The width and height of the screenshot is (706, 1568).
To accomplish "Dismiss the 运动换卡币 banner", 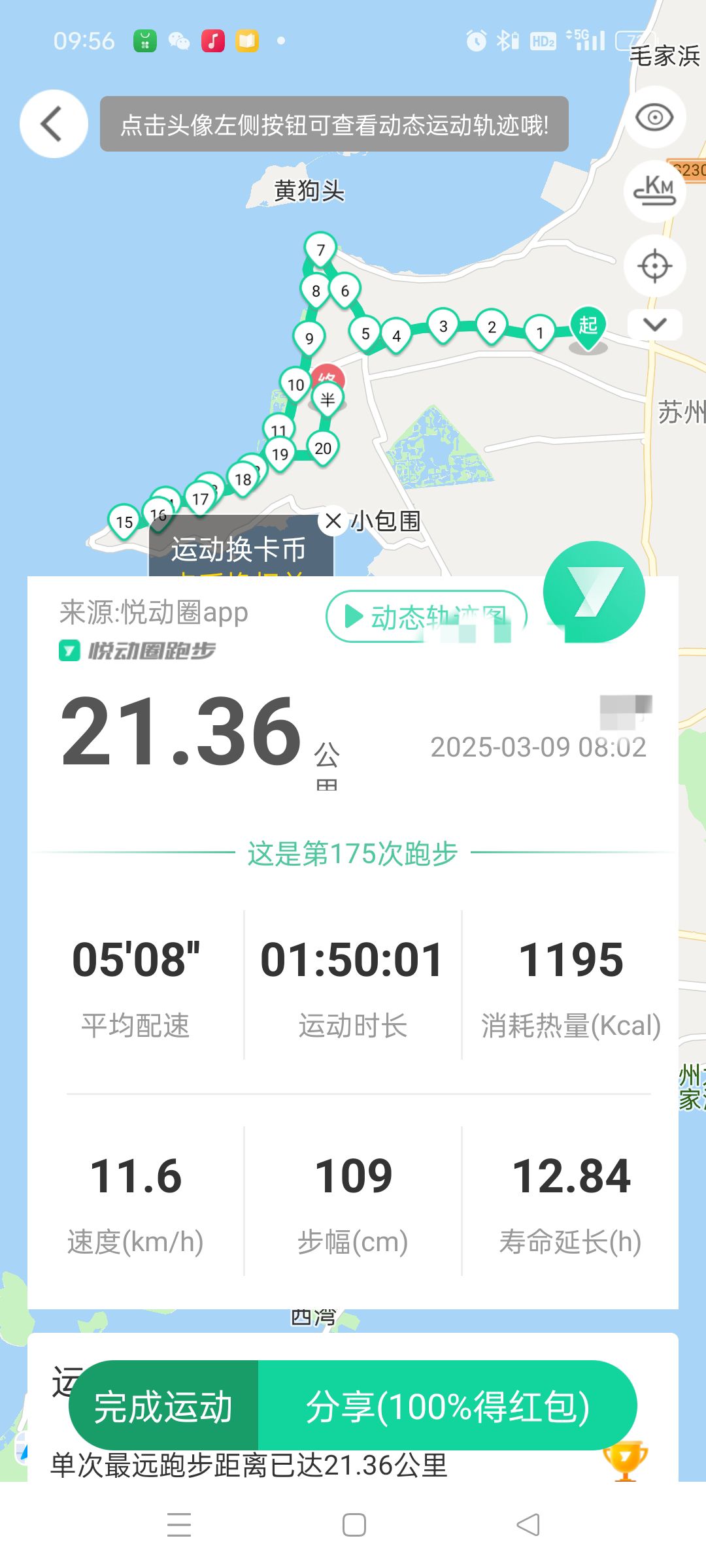I will click(333, 521).
